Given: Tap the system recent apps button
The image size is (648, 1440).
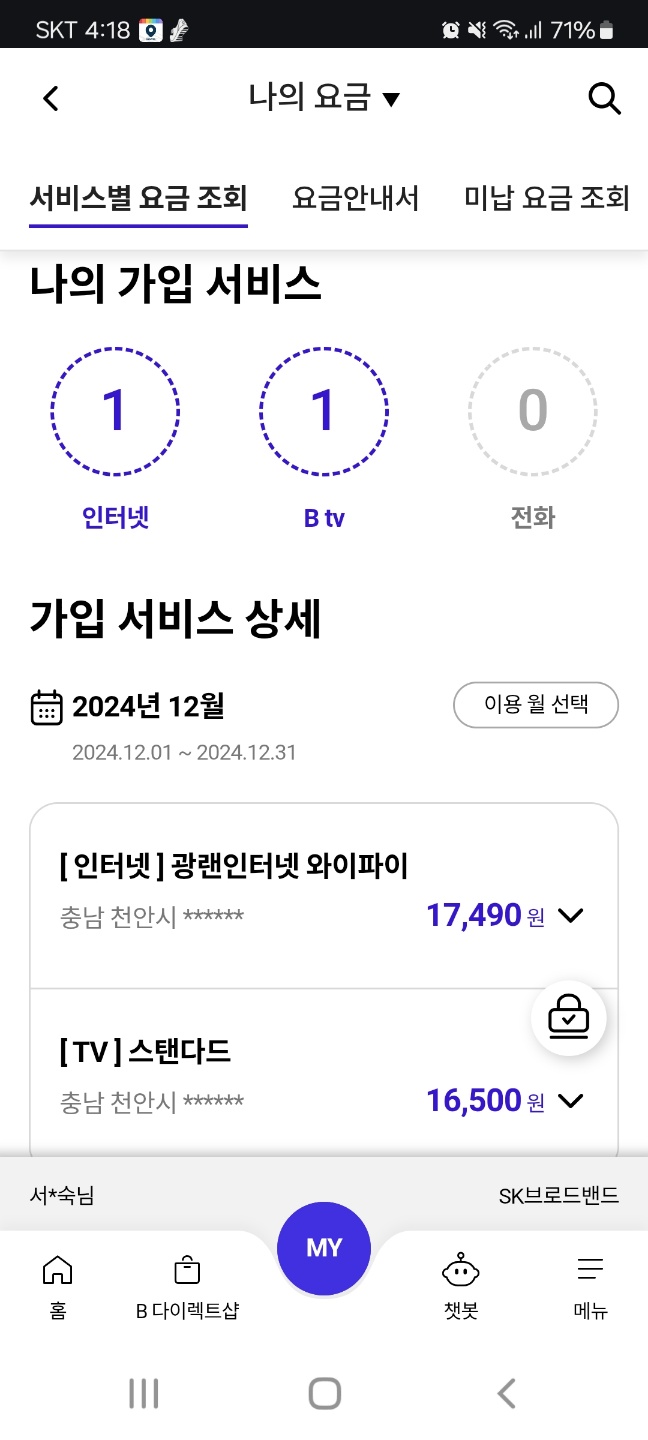Looking at the screenshot, I should (x=144, y=1393).
